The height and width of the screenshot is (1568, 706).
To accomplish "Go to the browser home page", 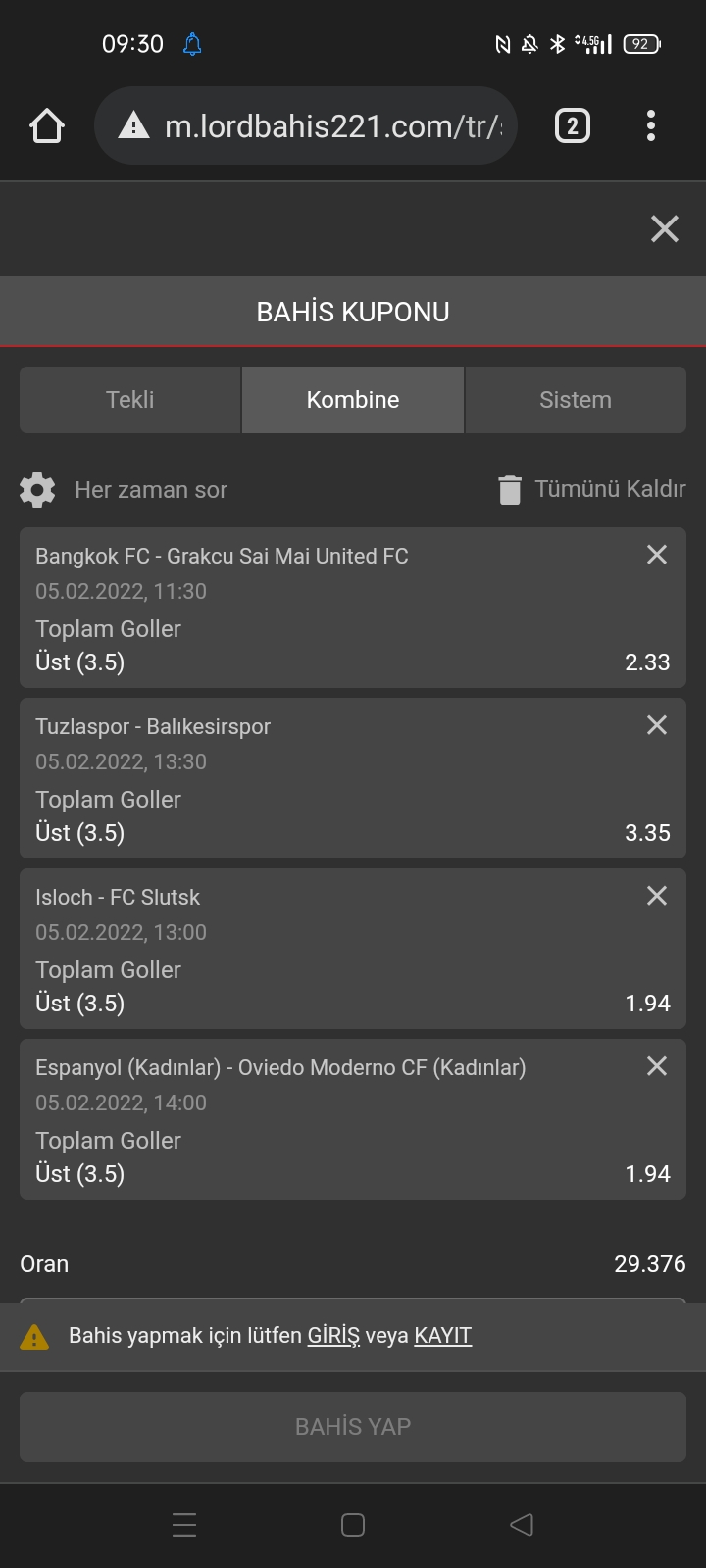I will pos(47,125).
